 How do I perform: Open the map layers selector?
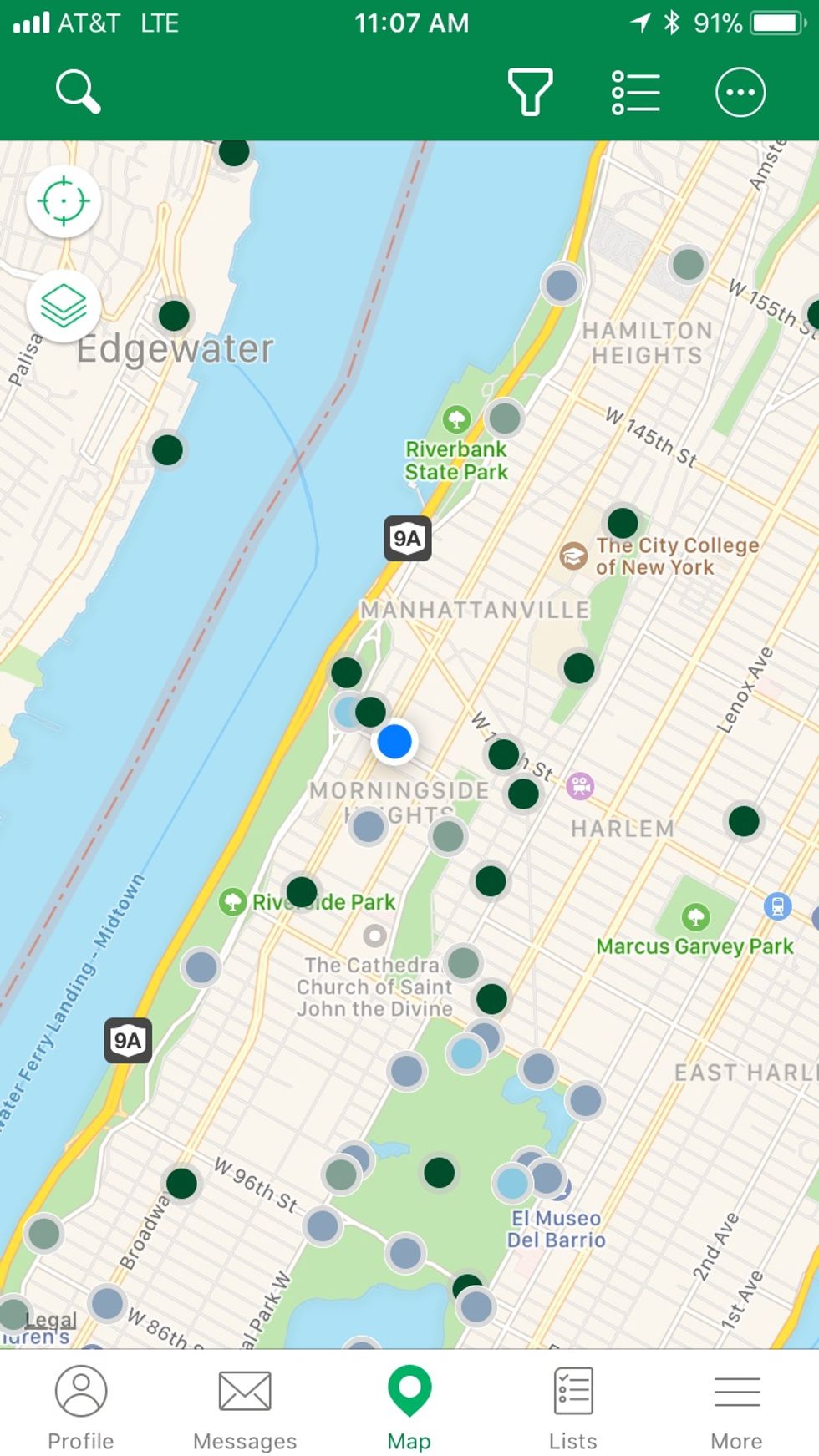64,306
